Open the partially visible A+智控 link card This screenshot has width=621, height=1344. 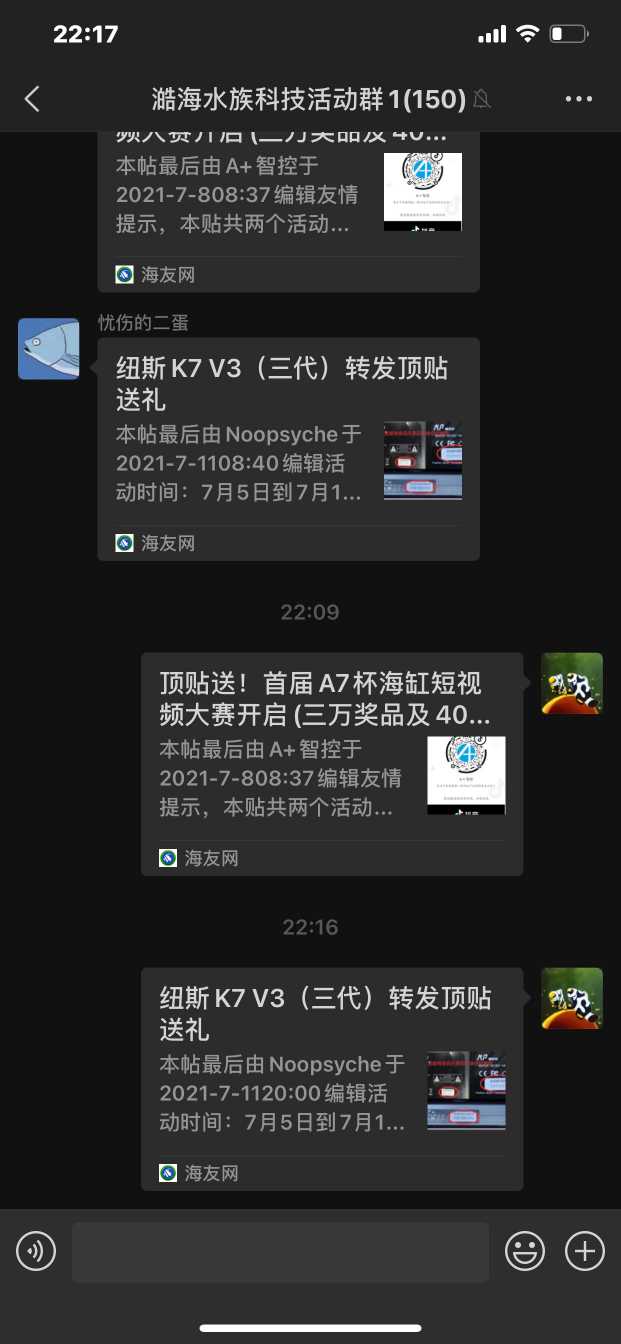[288, 210]
